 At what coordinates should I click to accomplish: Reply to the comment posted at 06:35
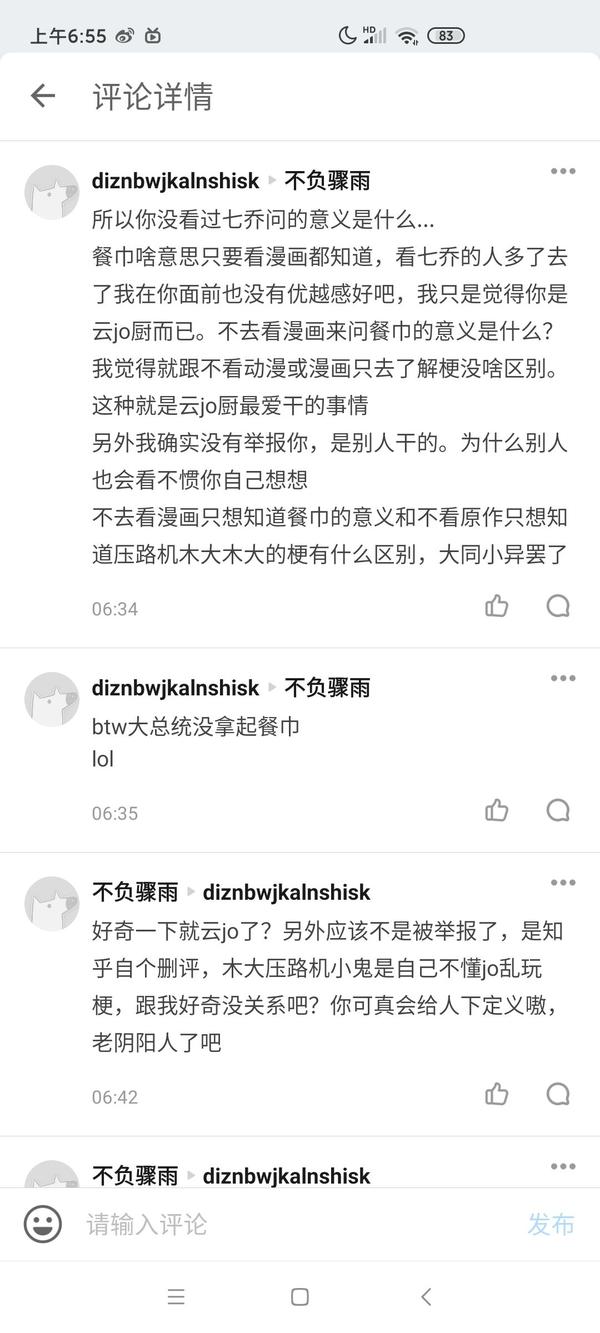(x=558, y=810)
